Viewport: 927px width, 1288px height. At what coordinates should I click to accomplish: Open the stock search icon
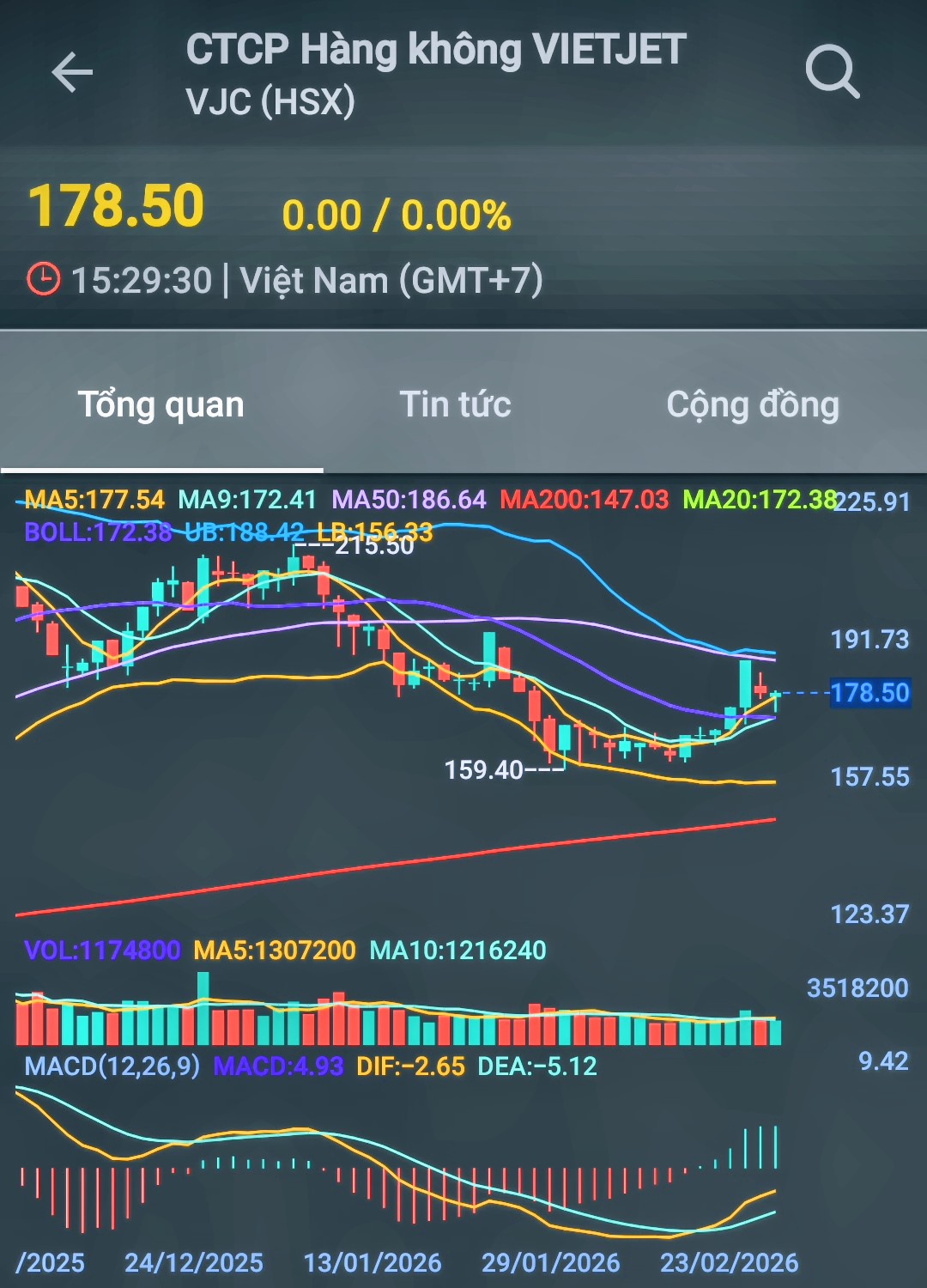click(832, 72)
